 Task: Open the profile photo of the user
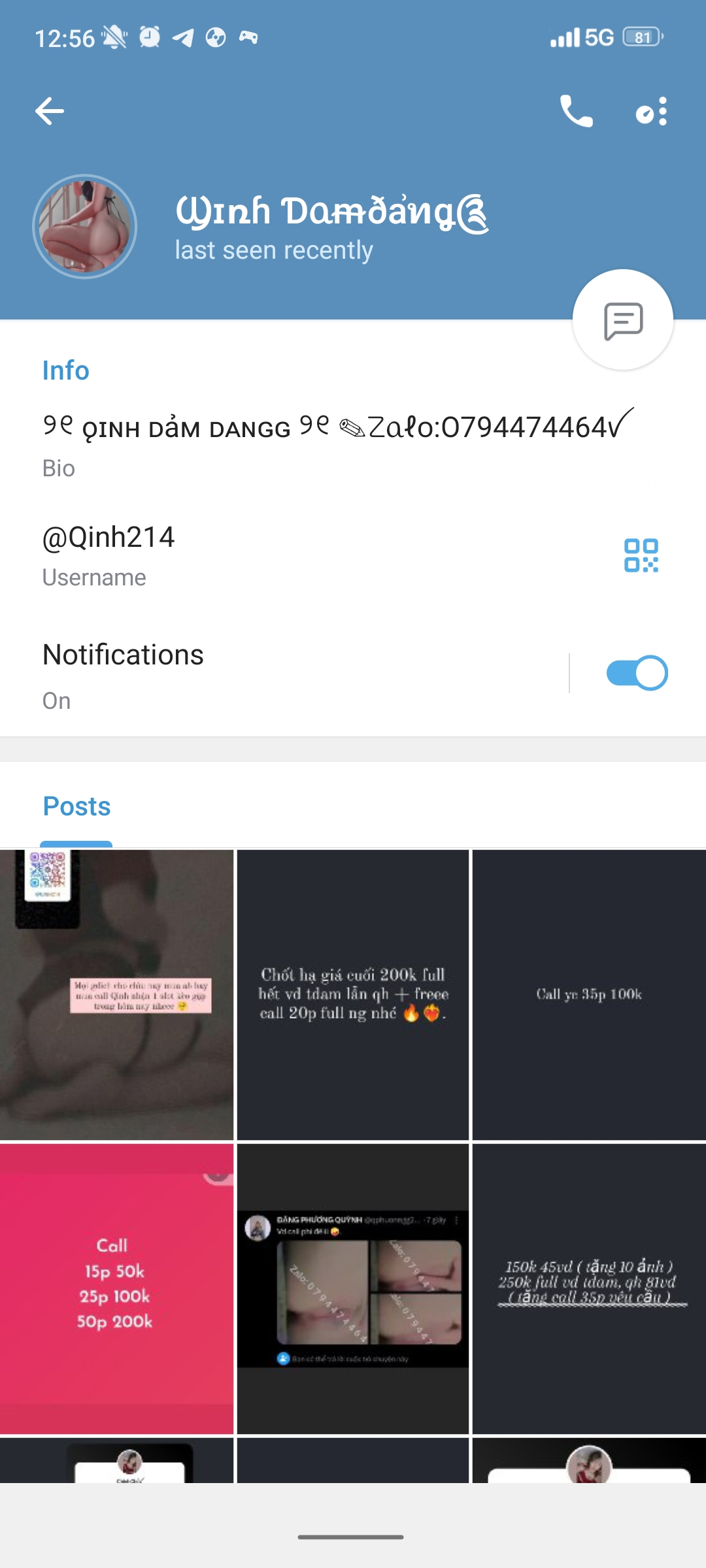point(85,227)
